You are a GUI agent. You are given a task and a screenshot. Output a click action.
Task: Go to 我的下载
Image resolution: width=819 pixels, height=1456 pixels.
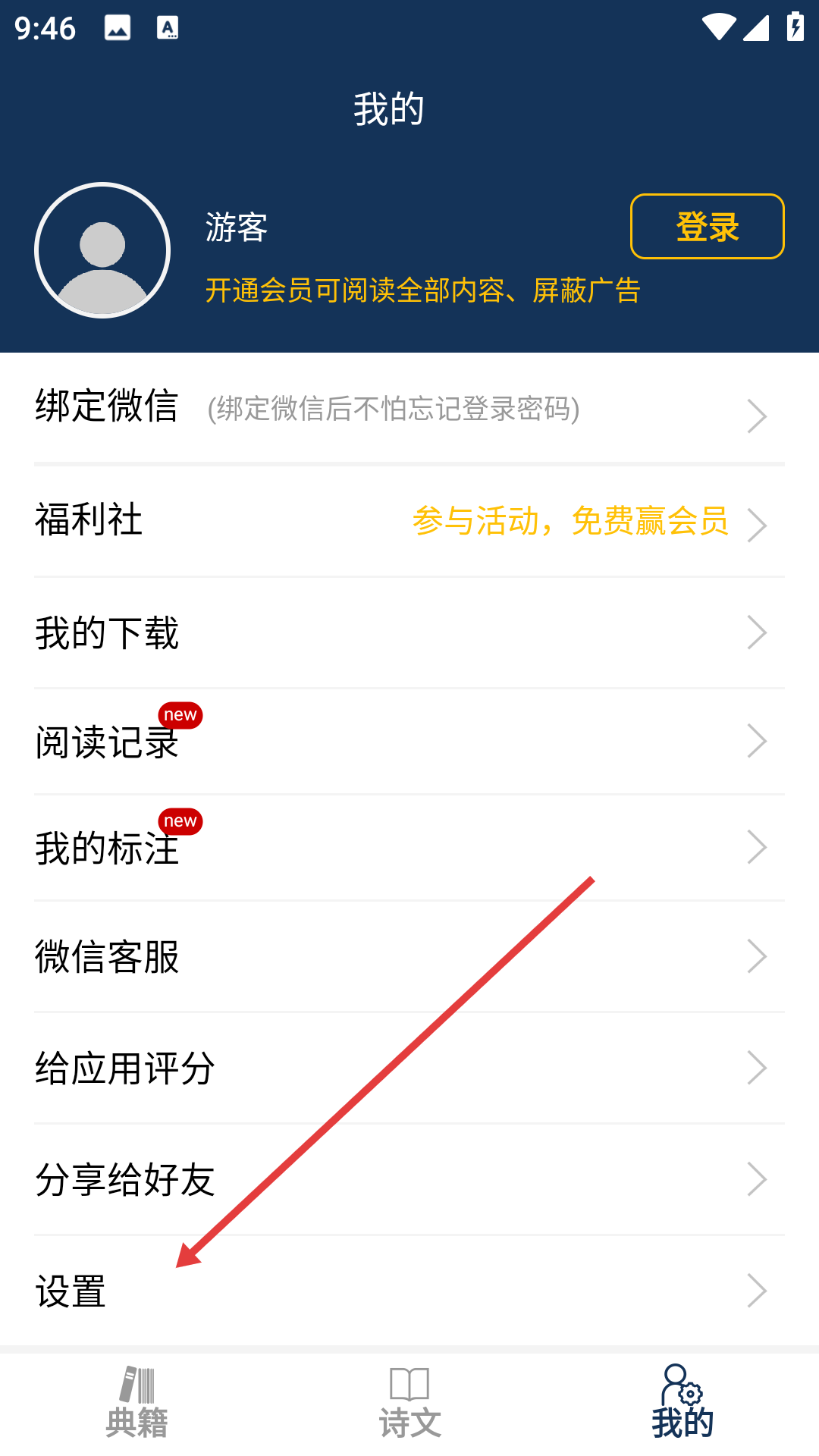pos(409,632)
